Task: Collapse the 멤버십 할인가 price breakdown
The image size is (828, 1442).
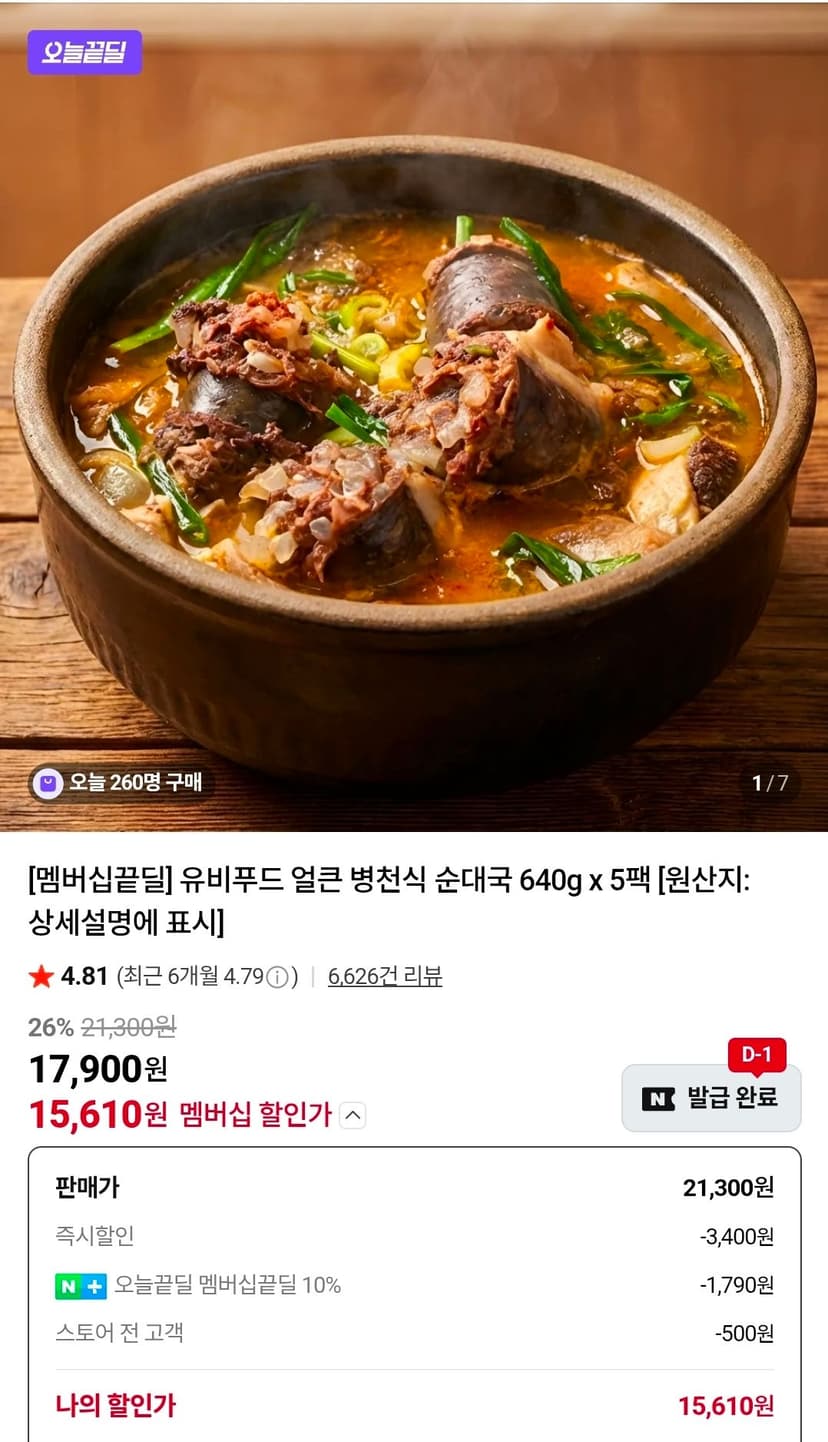Action: point(353,1115)
